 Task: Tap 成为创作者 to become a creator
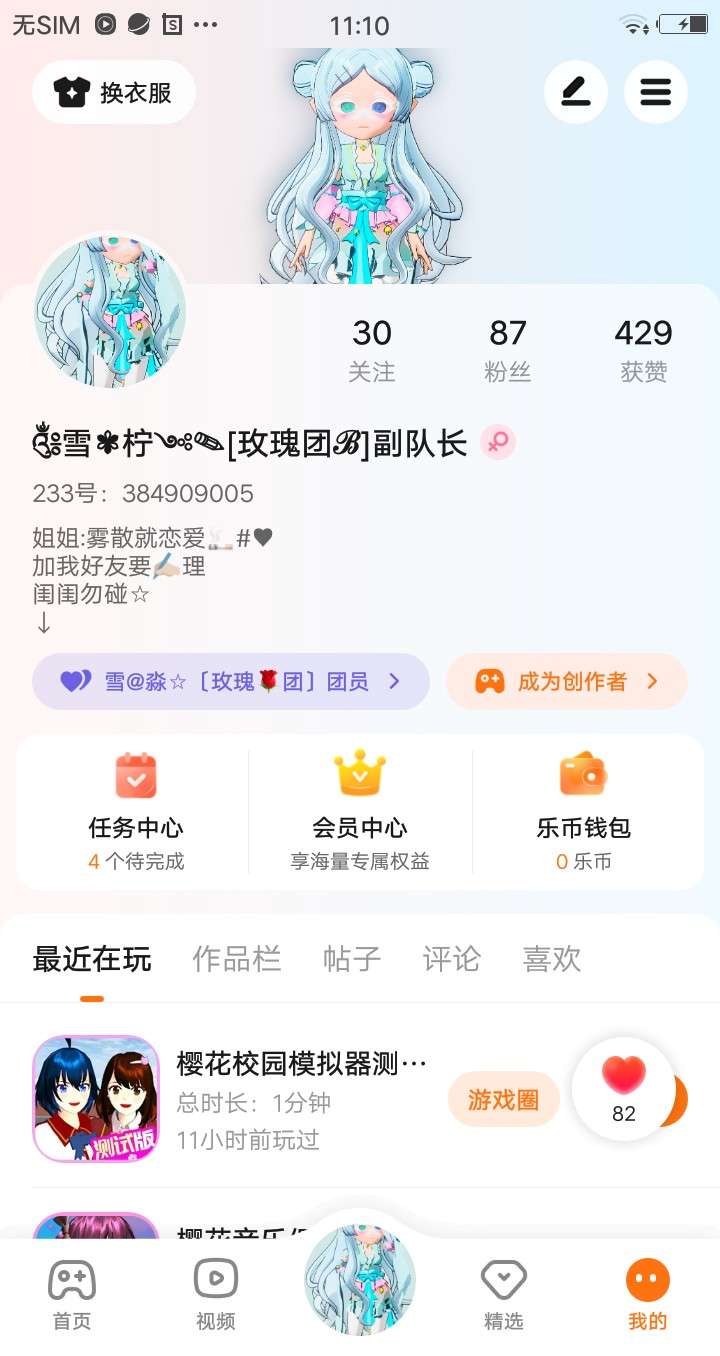click(x=567, y=682)
